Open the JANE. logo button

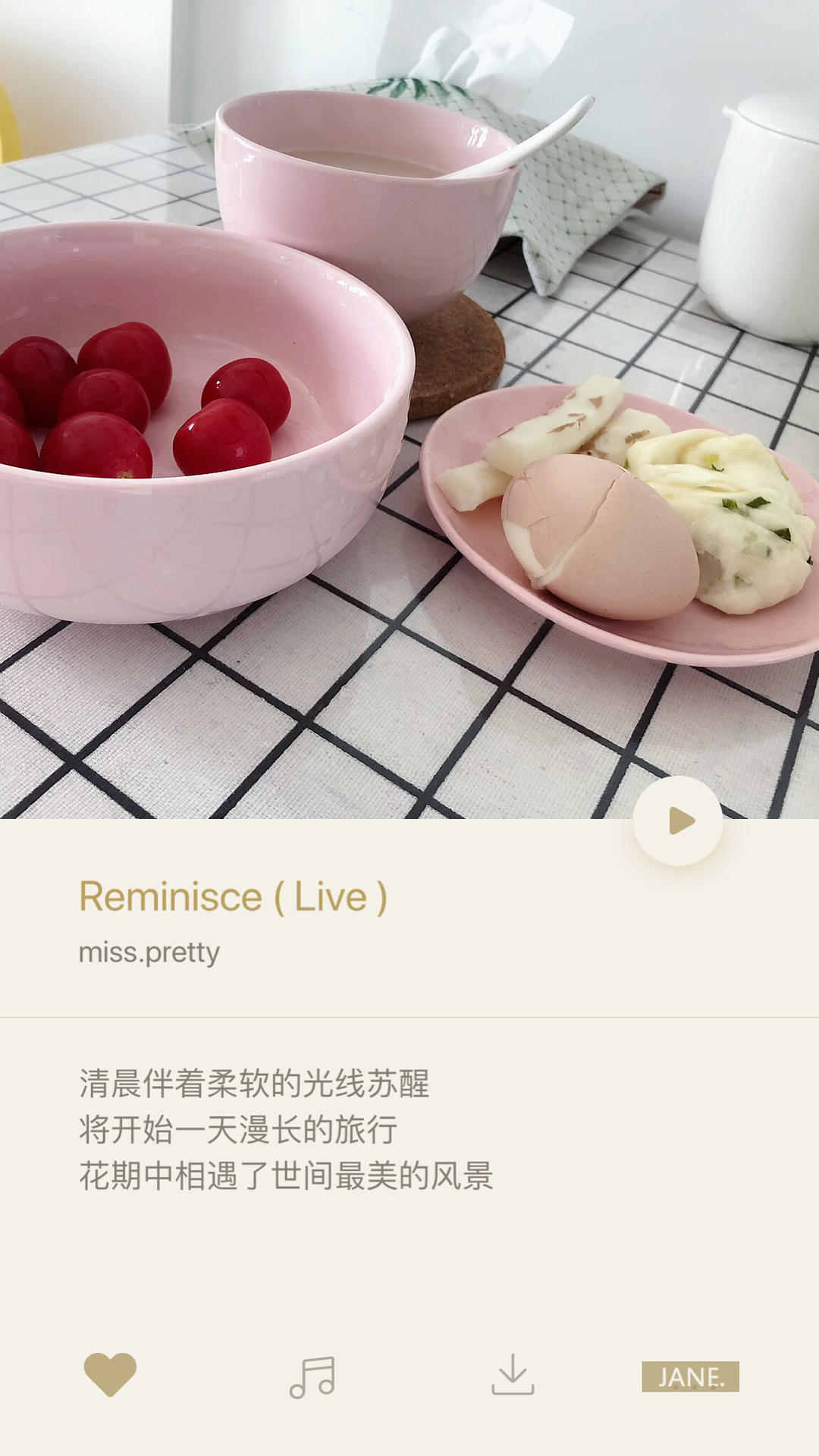coord(690,1376)
